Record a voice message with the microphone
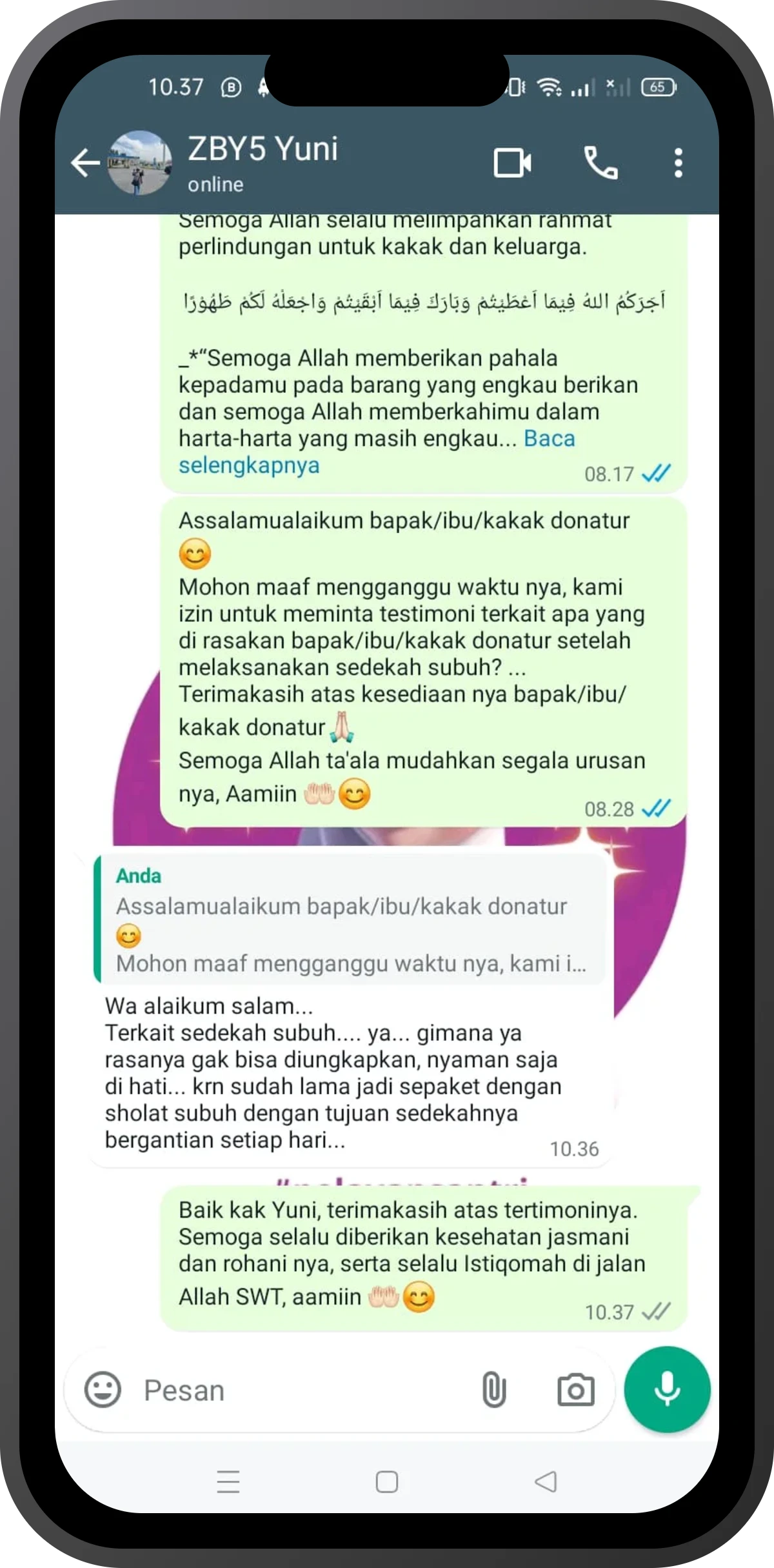774x1568 pixels. pyautogui.click(x=667, y=1390)
